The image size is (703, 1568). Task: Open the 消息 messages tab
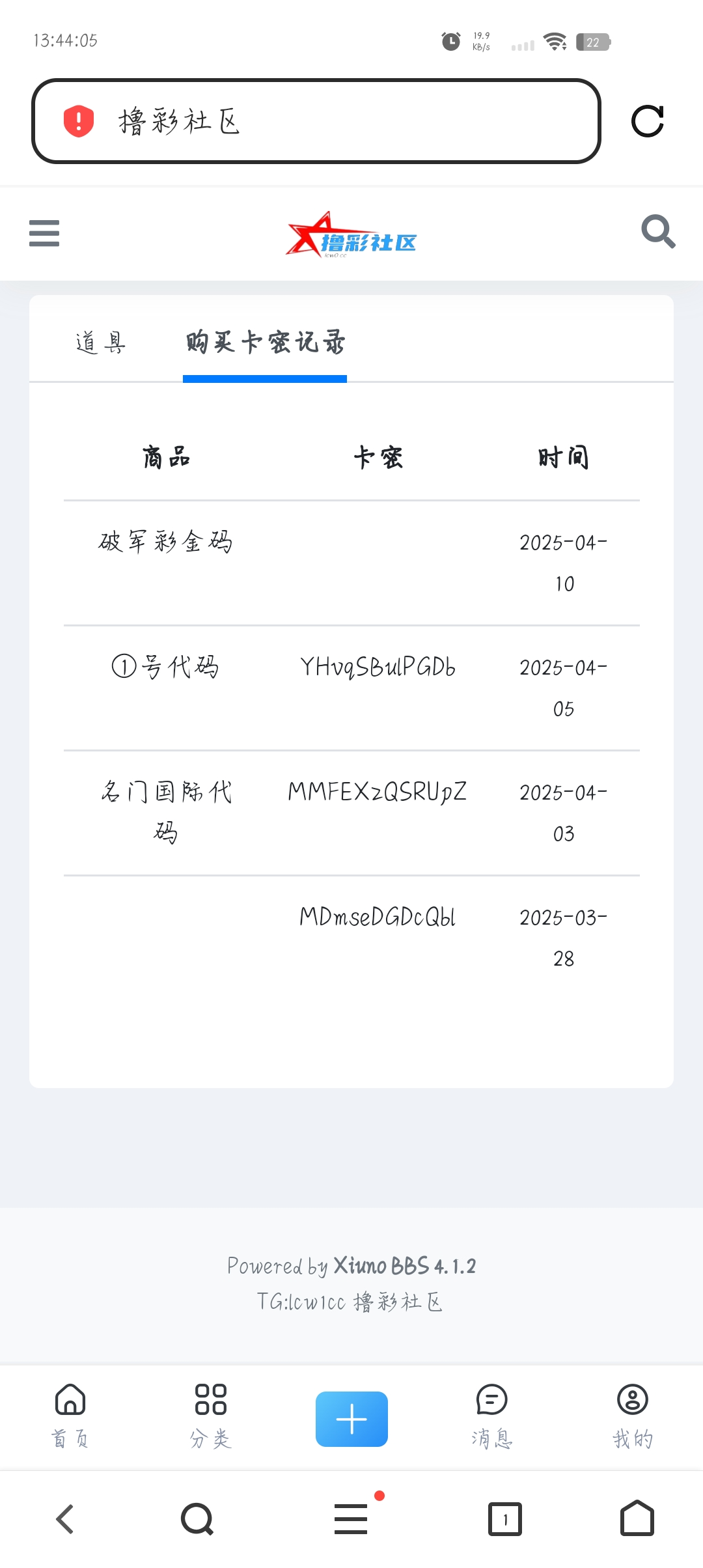point(492,1416)
